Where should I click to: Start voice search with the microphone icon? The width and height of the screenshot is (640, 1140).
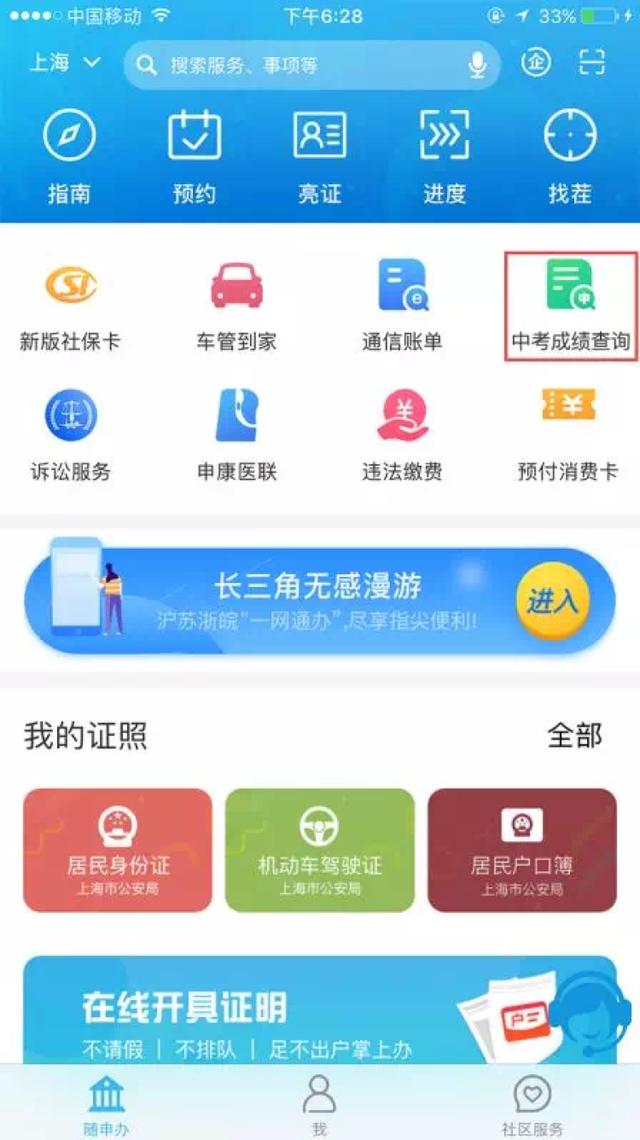(x=477, y=65)
